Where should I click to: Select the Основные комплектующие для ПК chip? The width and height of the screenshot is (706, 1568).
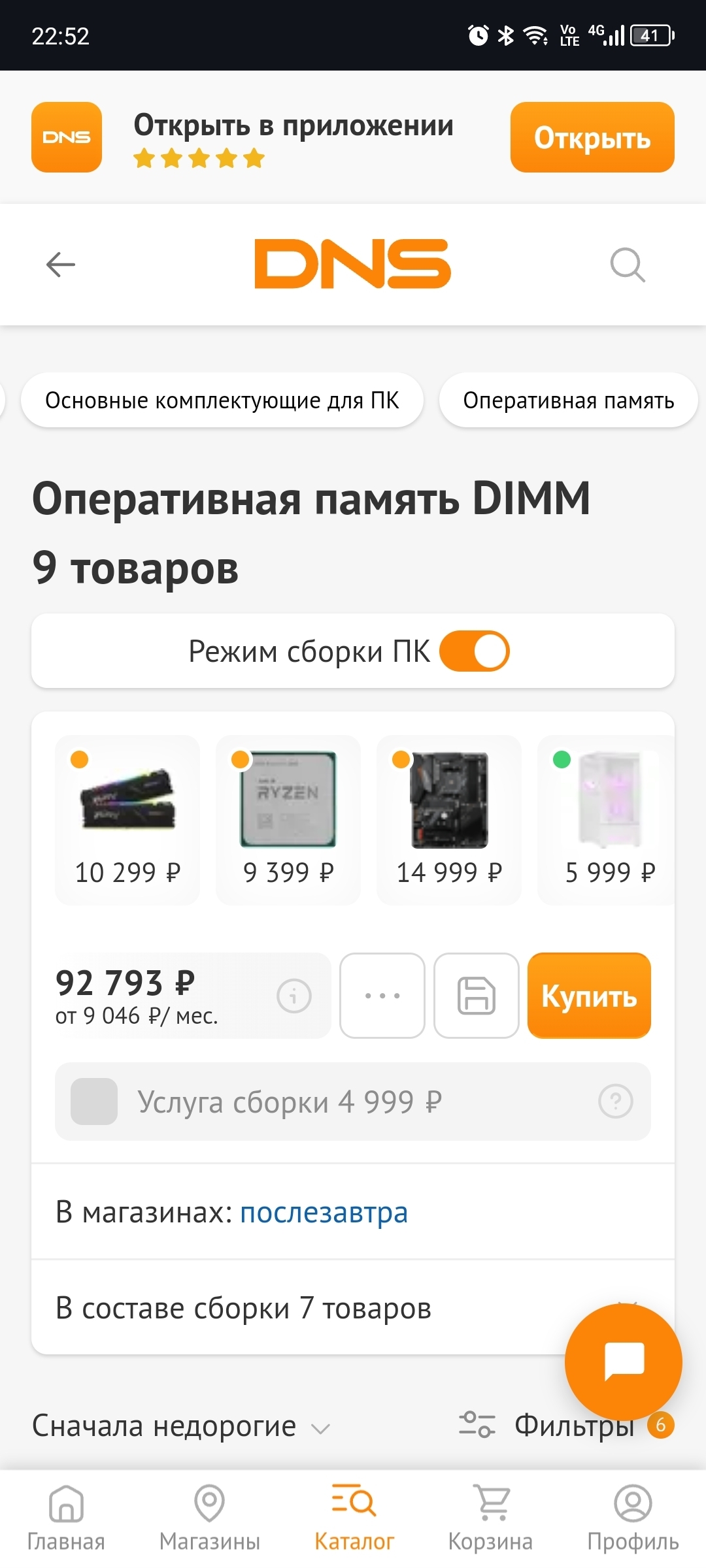click(222, 400)
